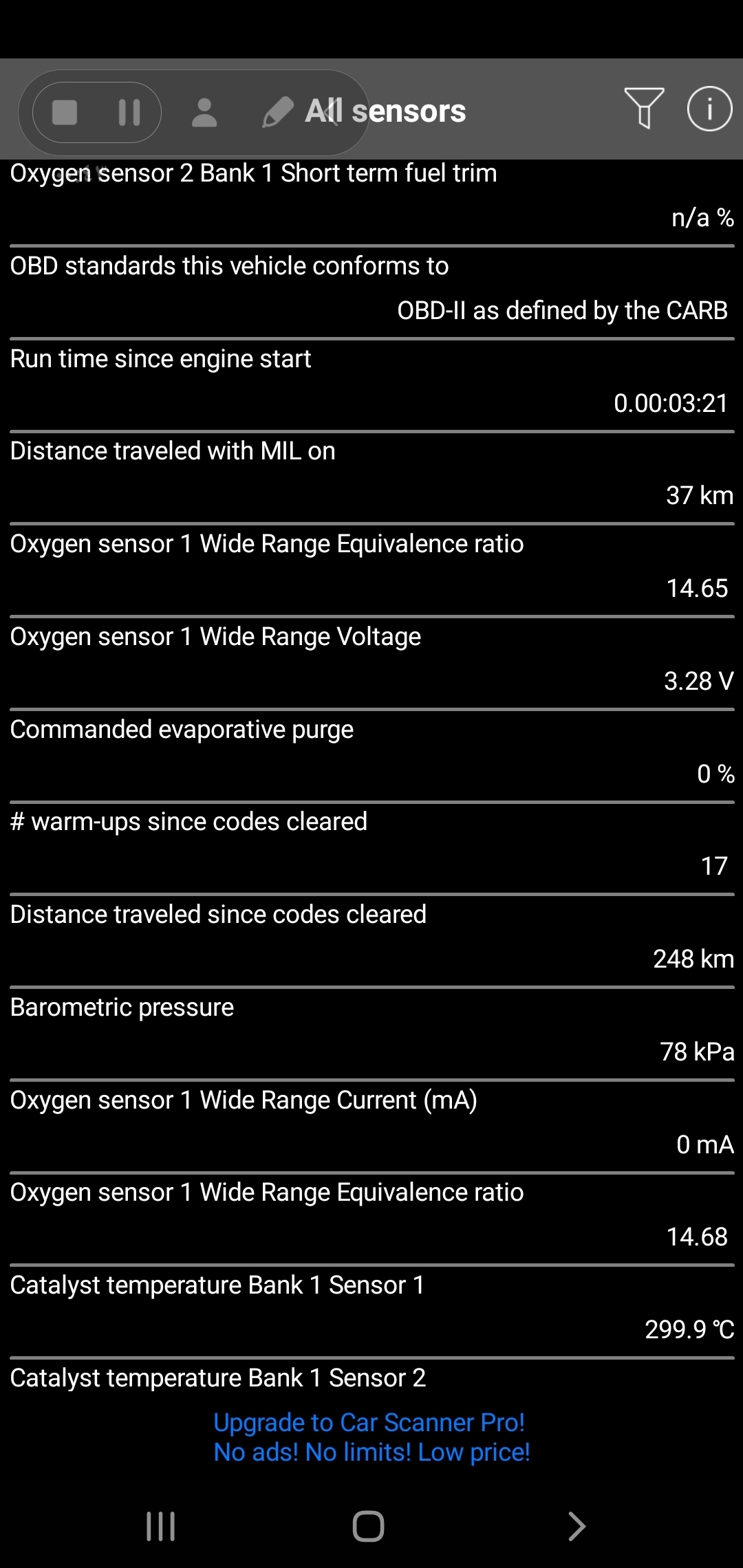Open the sensor filter funnel

point(644,108)
